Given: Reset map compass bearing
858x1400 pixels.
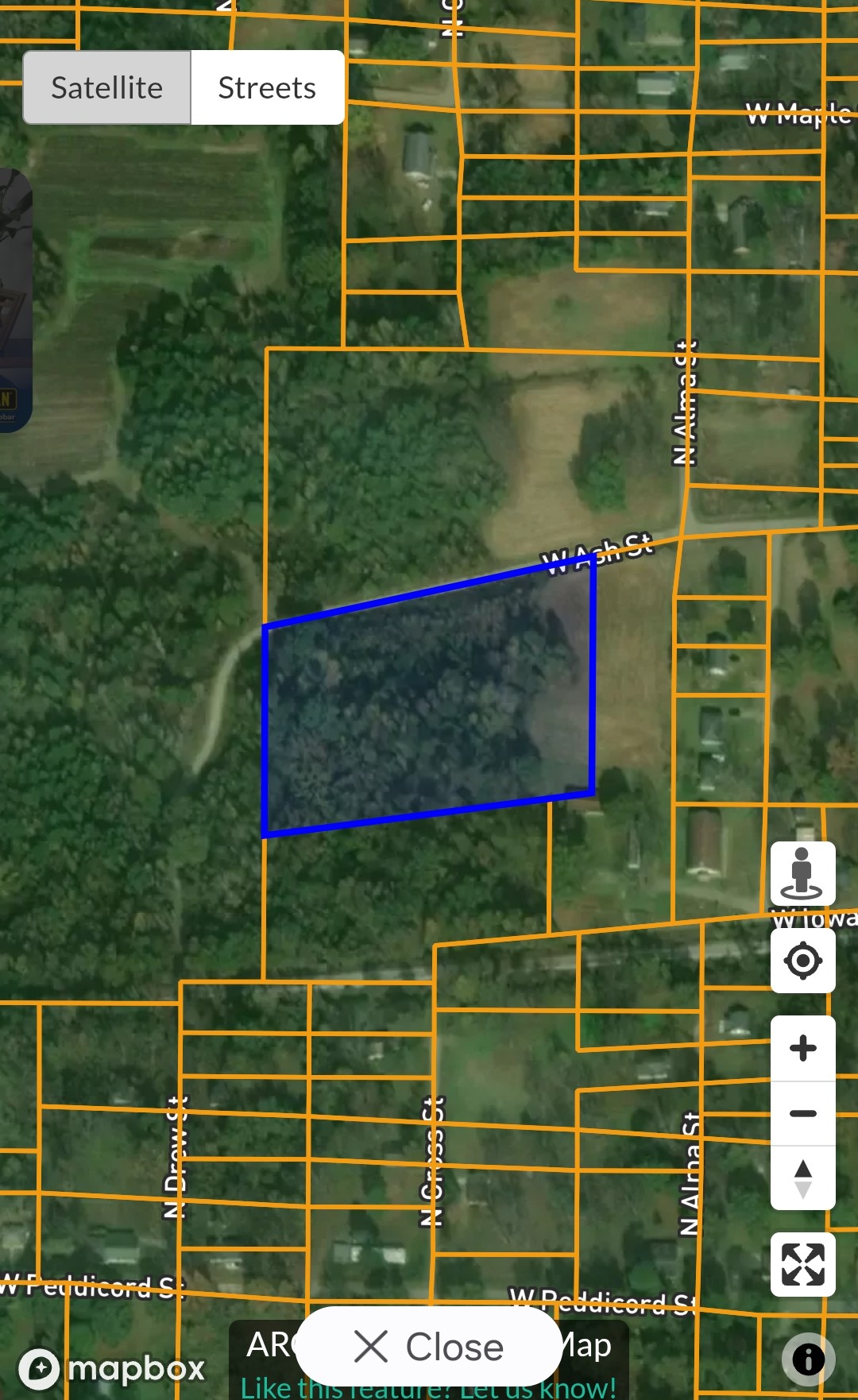Looking at the screenshot, I should click(802, 1178).
